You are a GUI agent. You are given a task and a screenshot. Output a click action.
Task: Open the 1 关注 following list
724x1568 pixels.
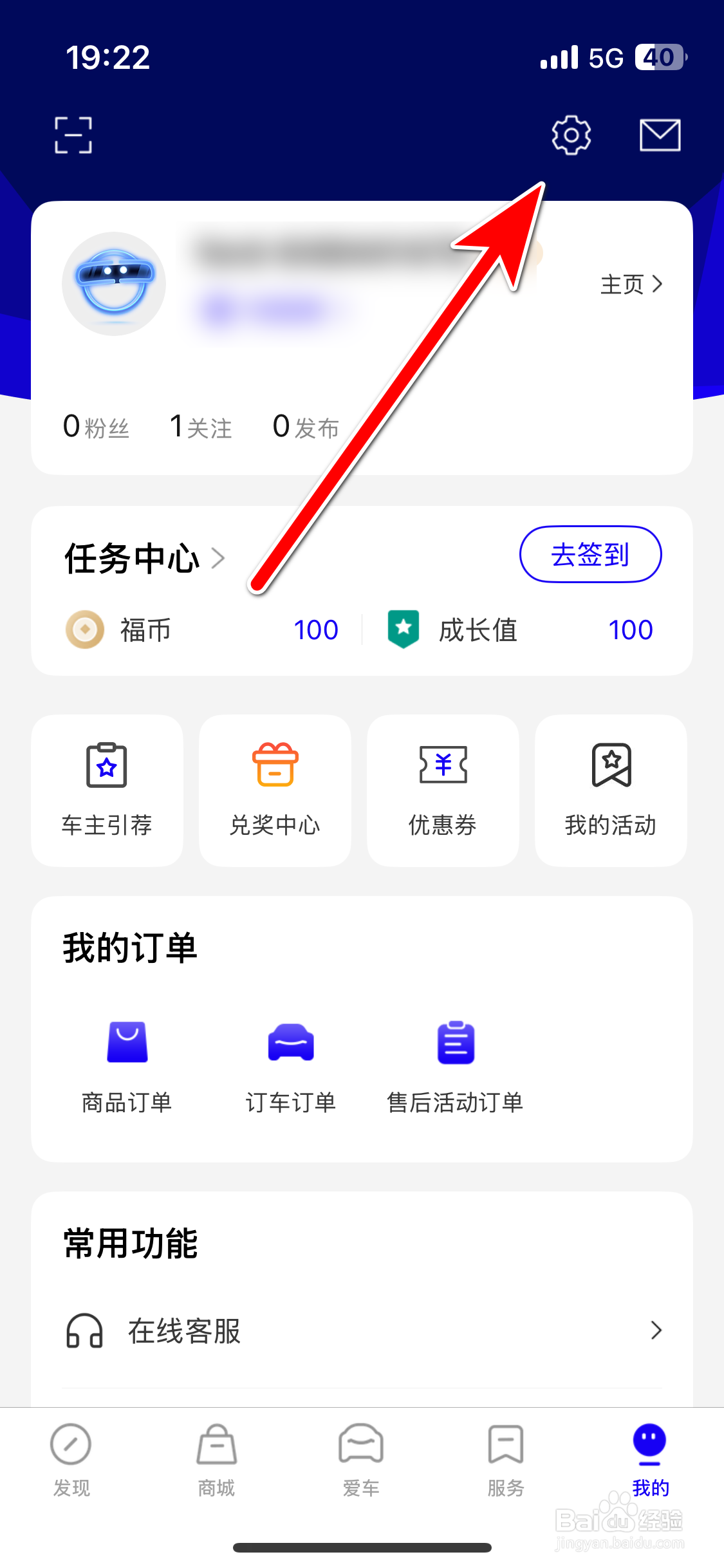pos(200,427)
